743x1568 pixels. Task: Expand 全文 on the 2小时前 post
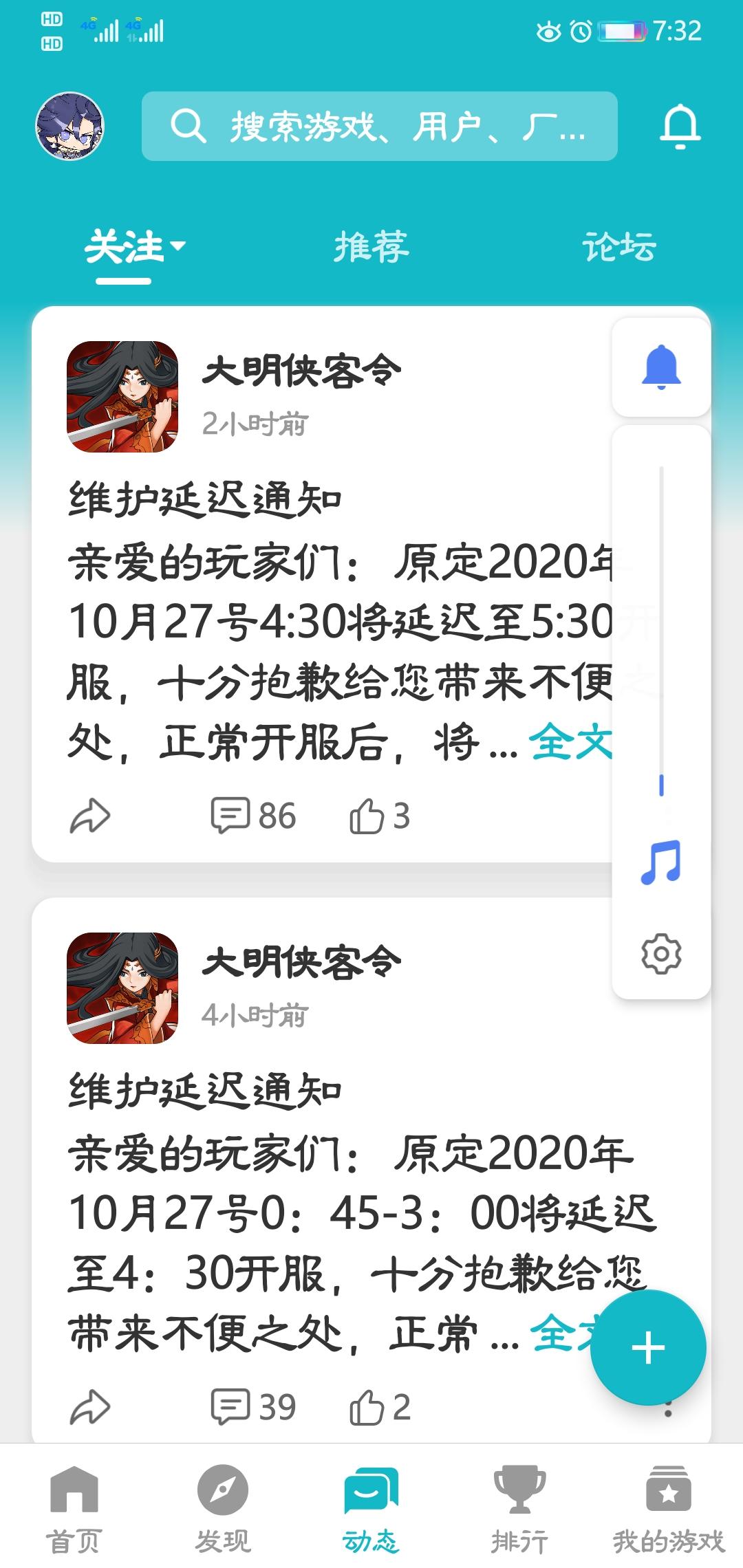pyautogui.click(x=570, y=743)
